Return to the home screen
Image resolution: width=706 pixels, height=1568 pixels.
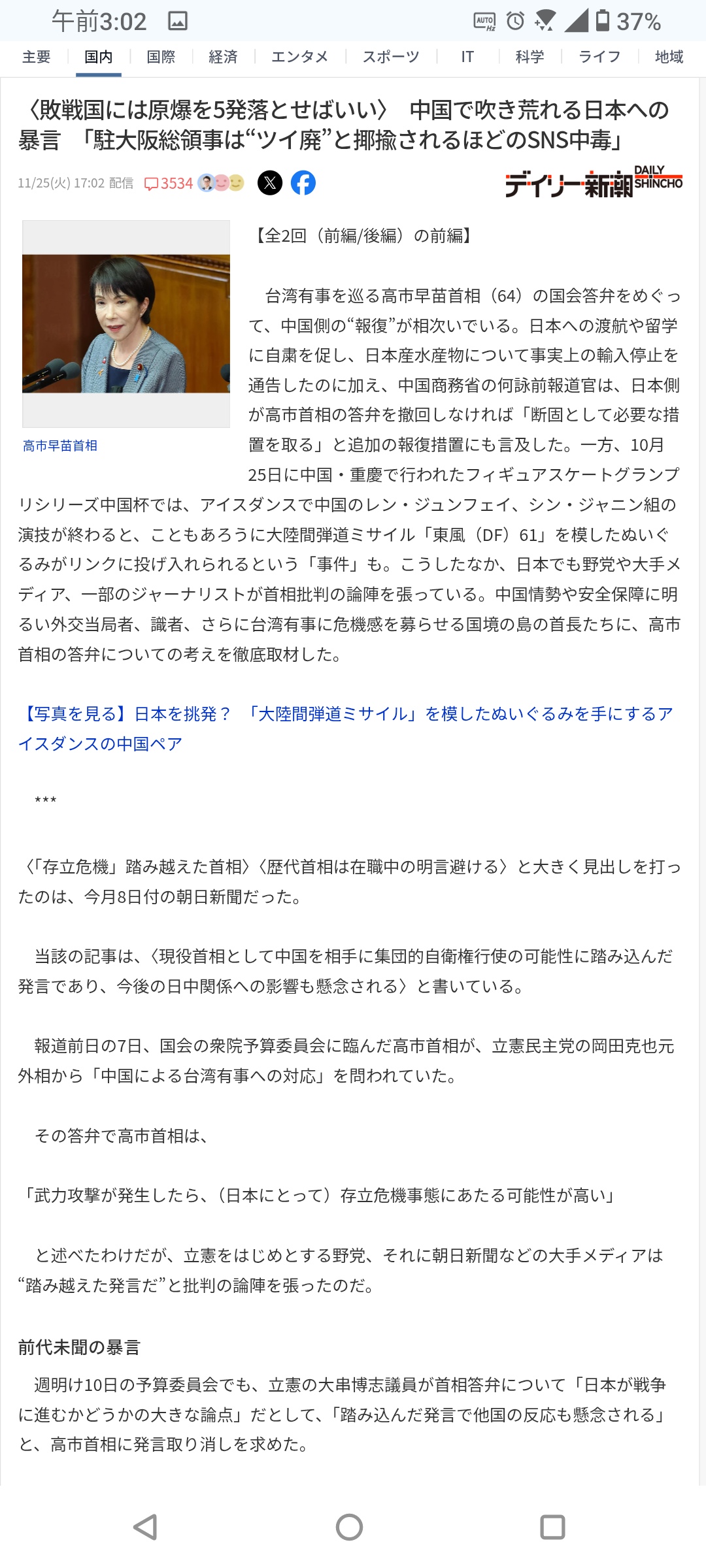(349, 1527)
